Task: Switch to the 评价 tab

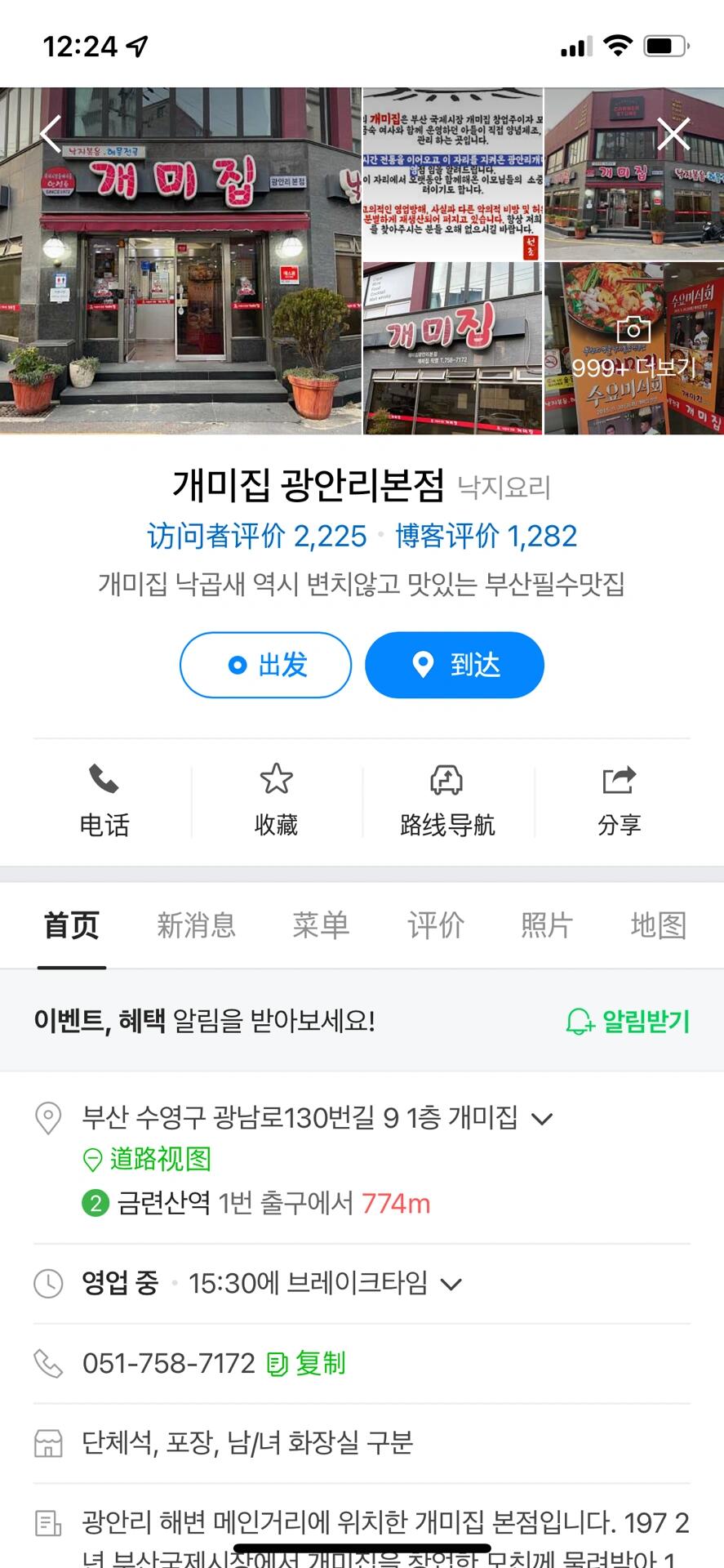Action: 436,925
